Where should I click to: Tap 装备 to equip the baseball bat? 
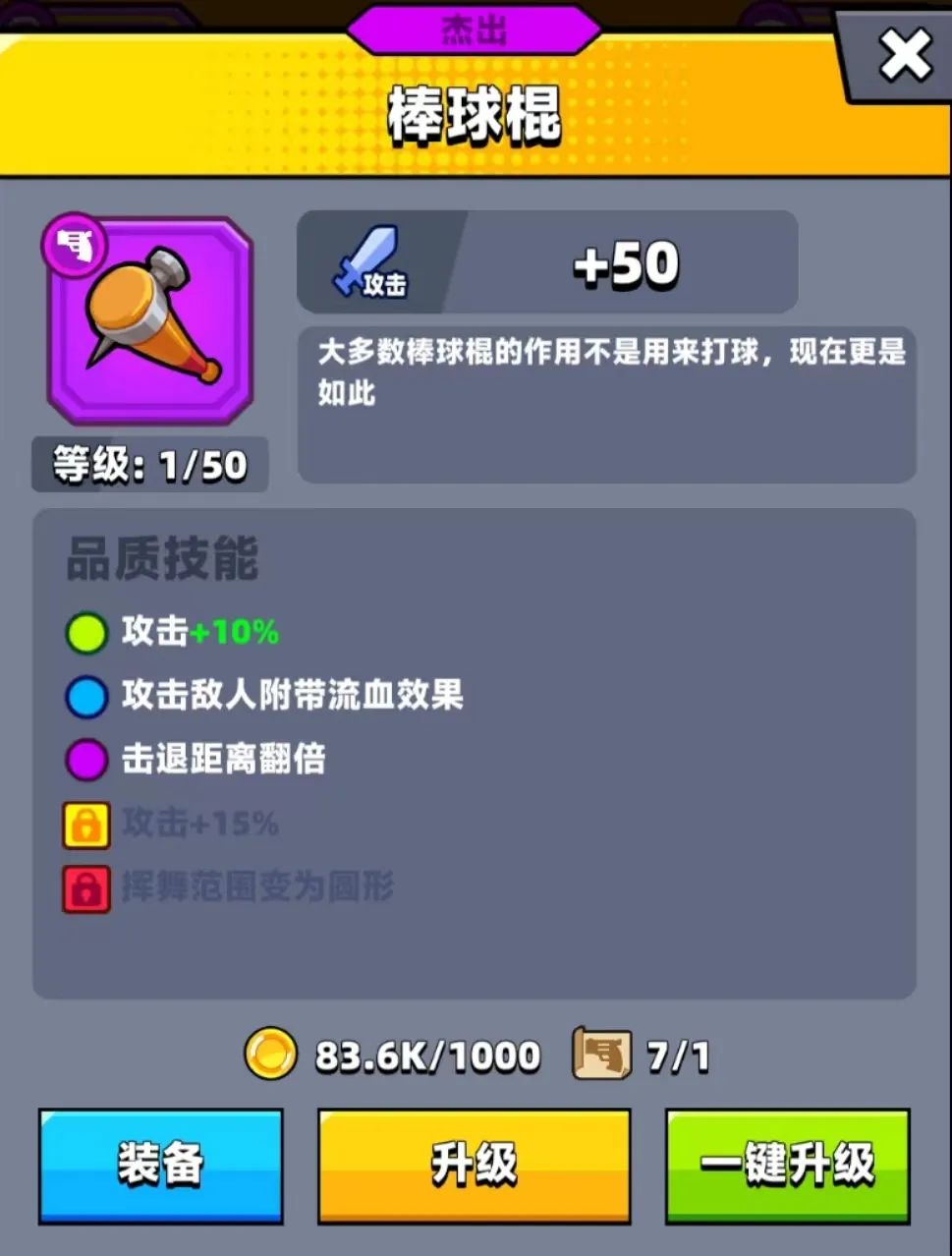161,1166
